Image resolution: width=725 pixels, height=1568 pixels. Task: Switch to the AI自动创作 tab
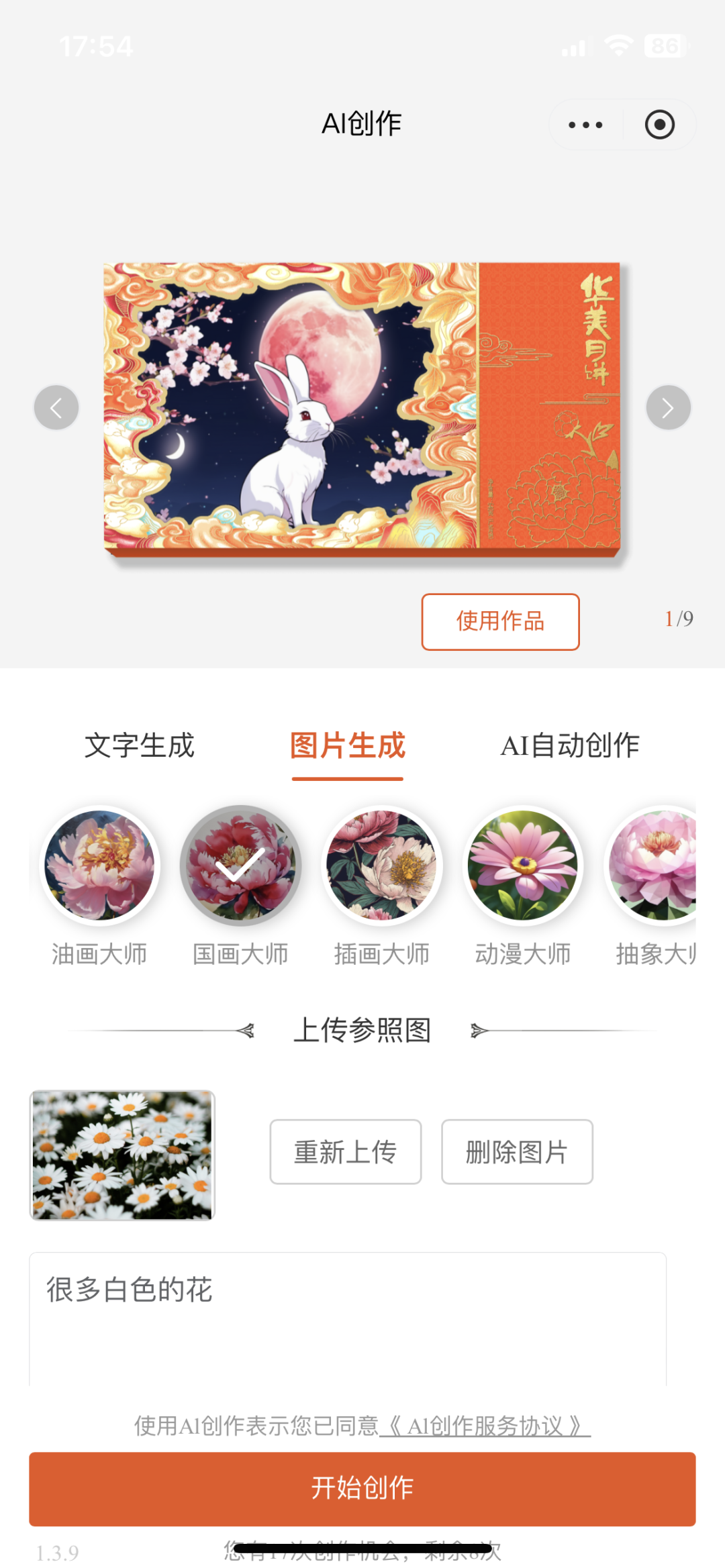click(569, 745)
